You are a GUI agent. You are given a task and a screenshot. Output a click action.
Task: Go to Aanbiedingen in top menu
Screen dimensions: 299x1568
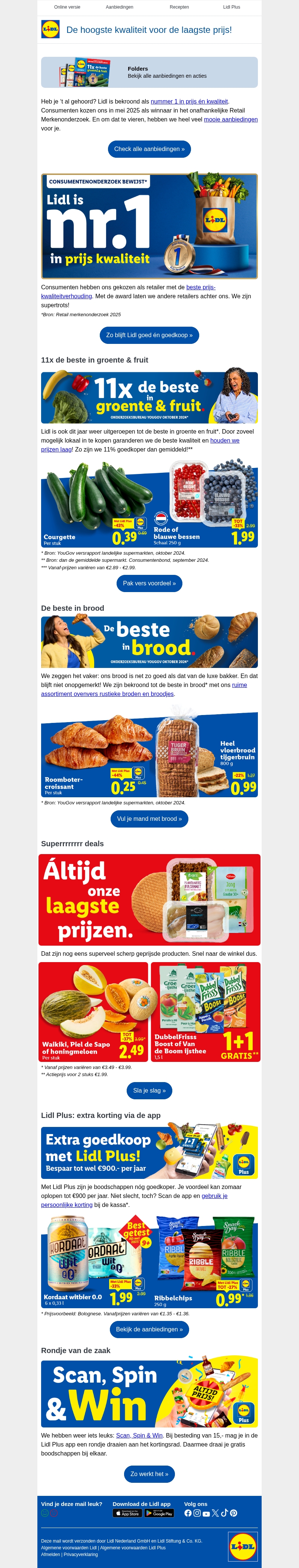(x=119, y=7)
